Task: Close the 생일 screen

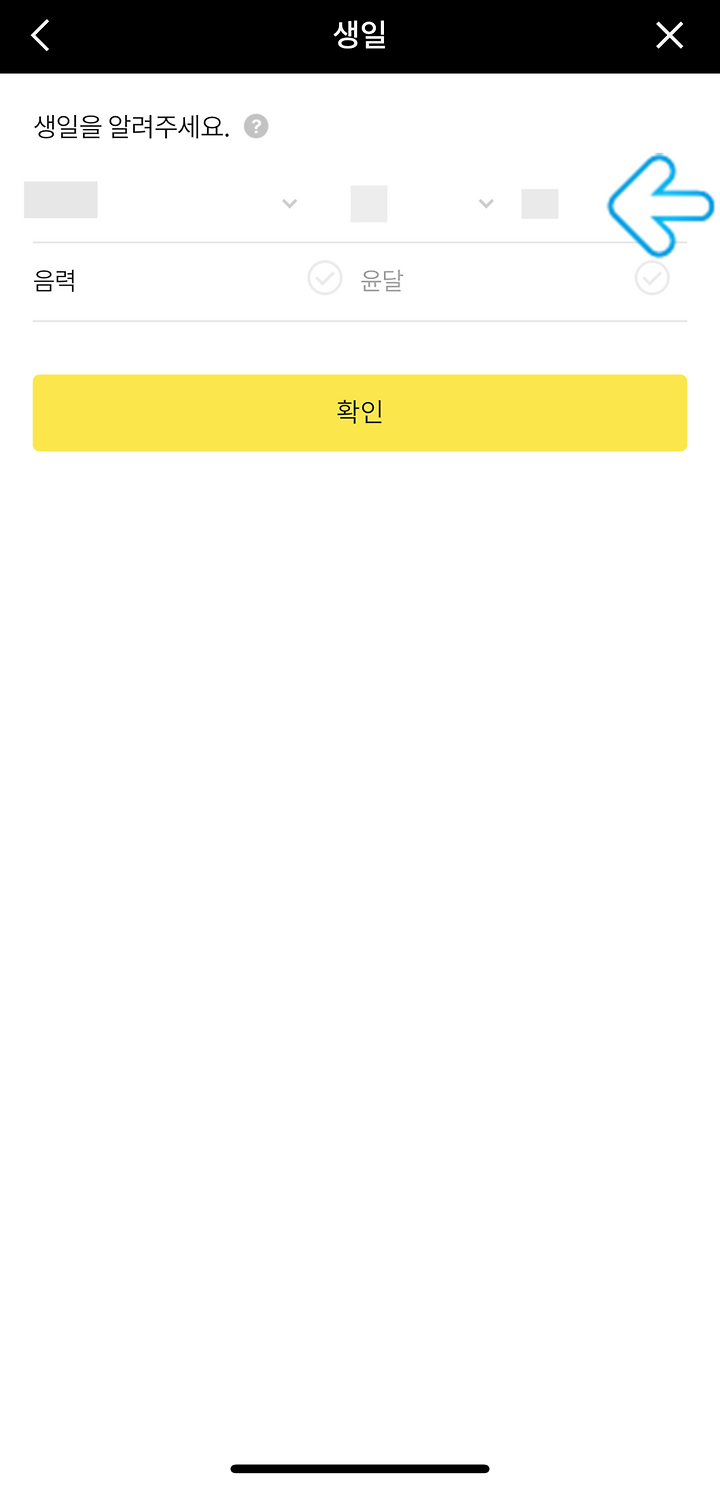Action: click(669, 36)
